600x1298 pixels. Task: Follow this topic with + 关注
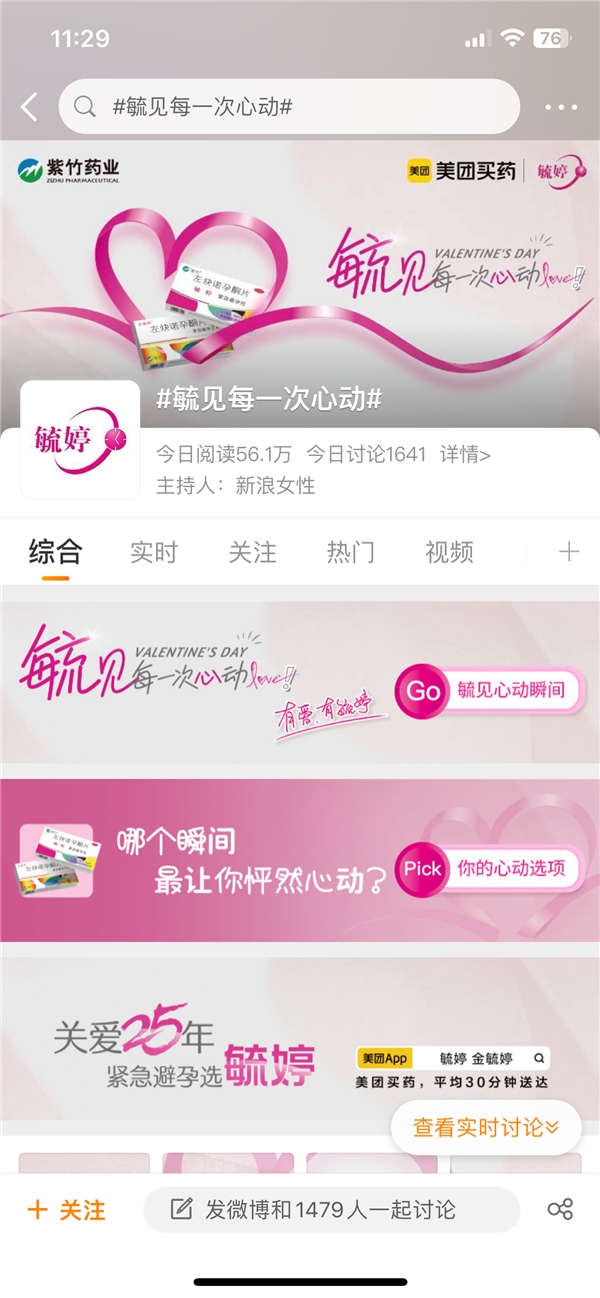click(x=66, y=1210)
